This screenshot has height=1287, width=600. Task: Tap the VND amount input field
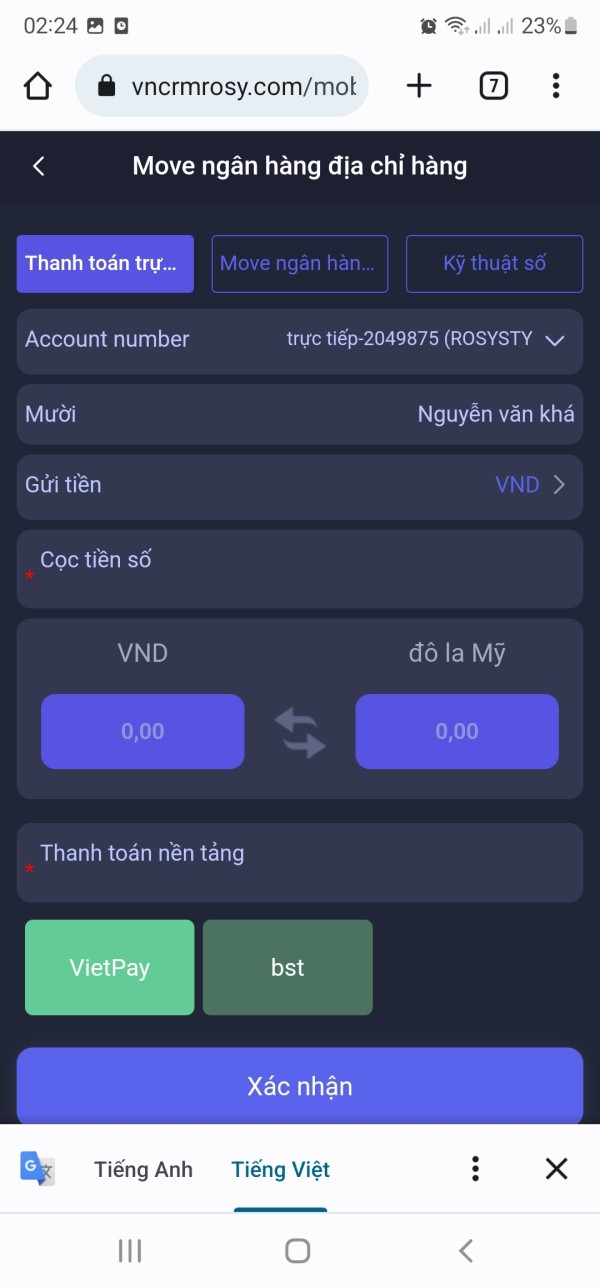click(143, 731)
